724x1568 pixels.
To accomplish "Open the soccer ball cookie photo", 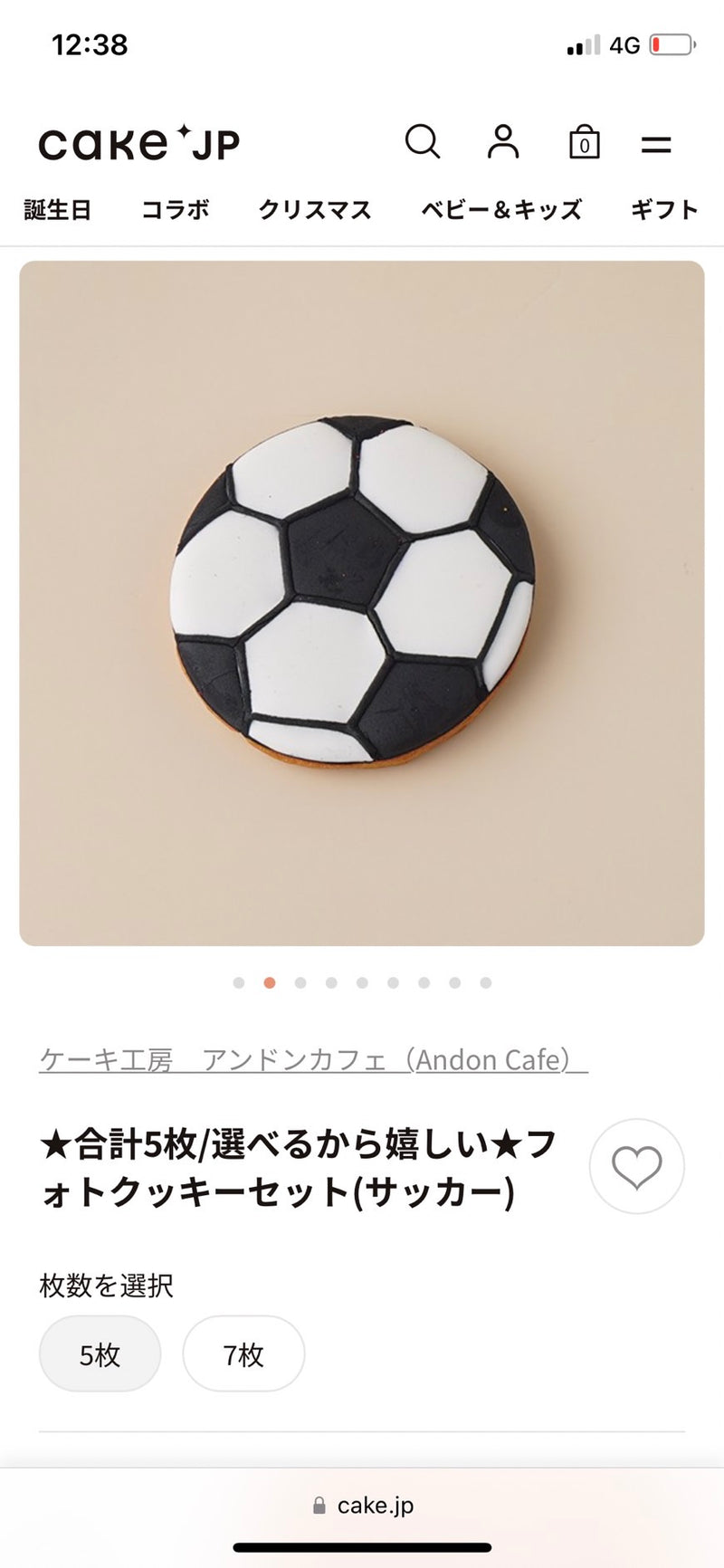I will [362, 603].
